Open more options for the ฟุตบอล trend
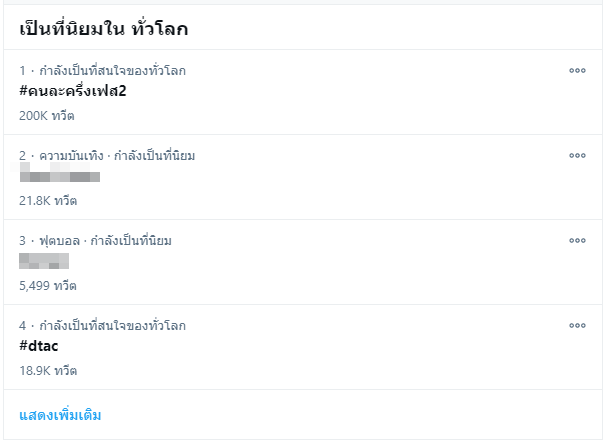Viewport: 608px width, 440px height. (x=577, y=241)
